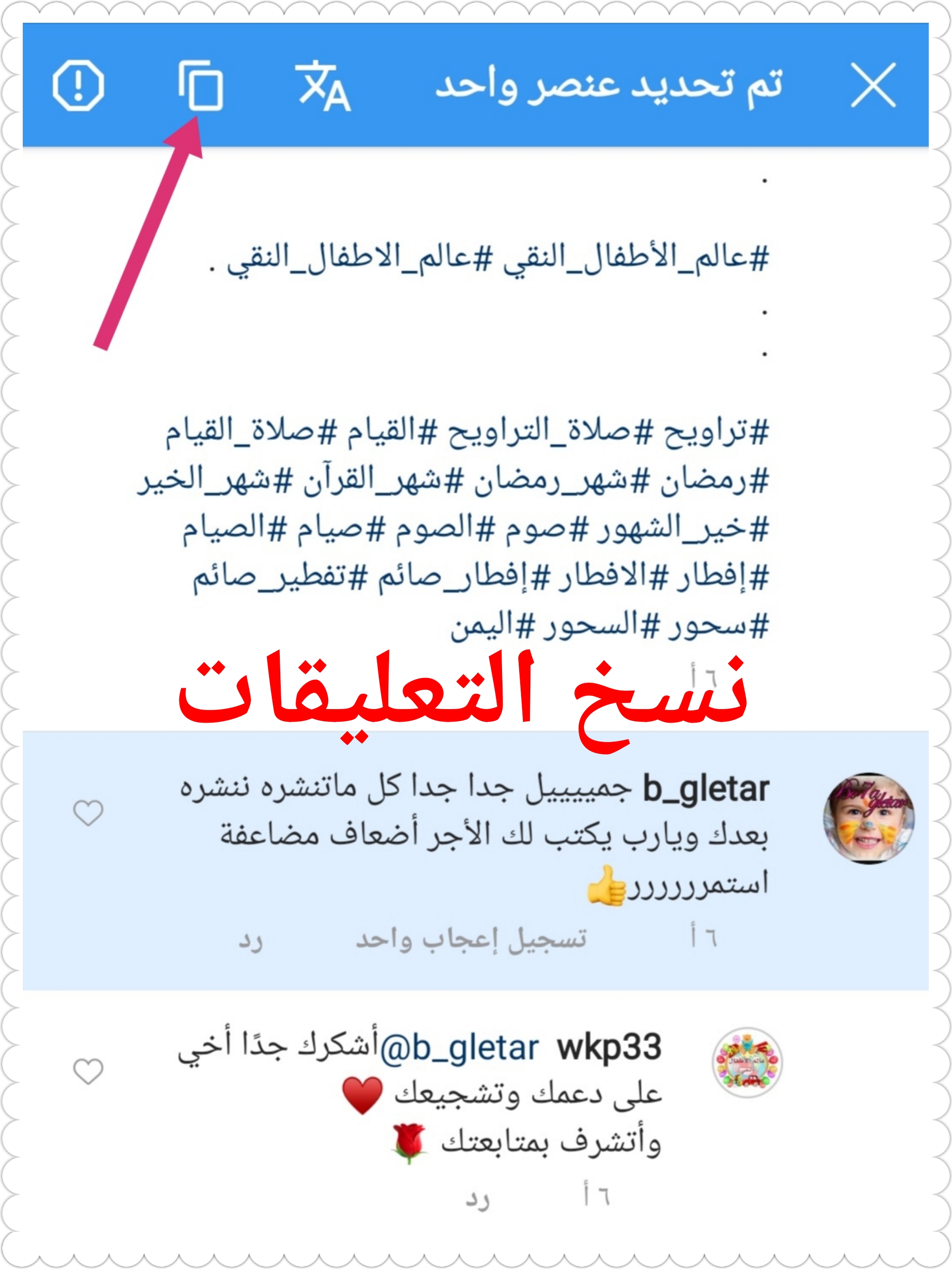Close the selection mode

[x=873, y=86]
